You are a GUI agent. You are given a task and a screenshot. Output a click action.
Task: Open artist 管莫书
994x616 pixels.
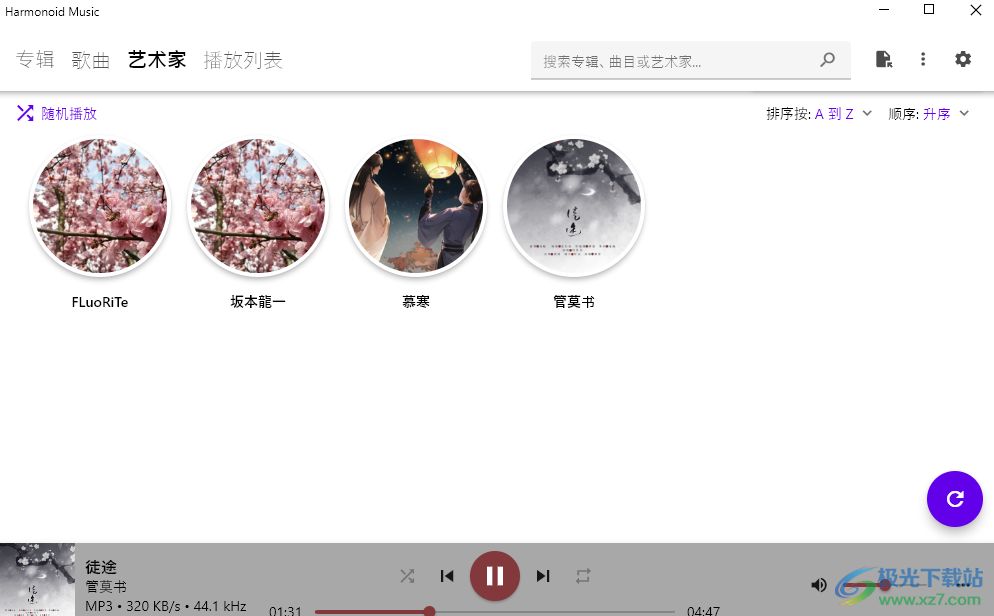click(x=574, y=208)
